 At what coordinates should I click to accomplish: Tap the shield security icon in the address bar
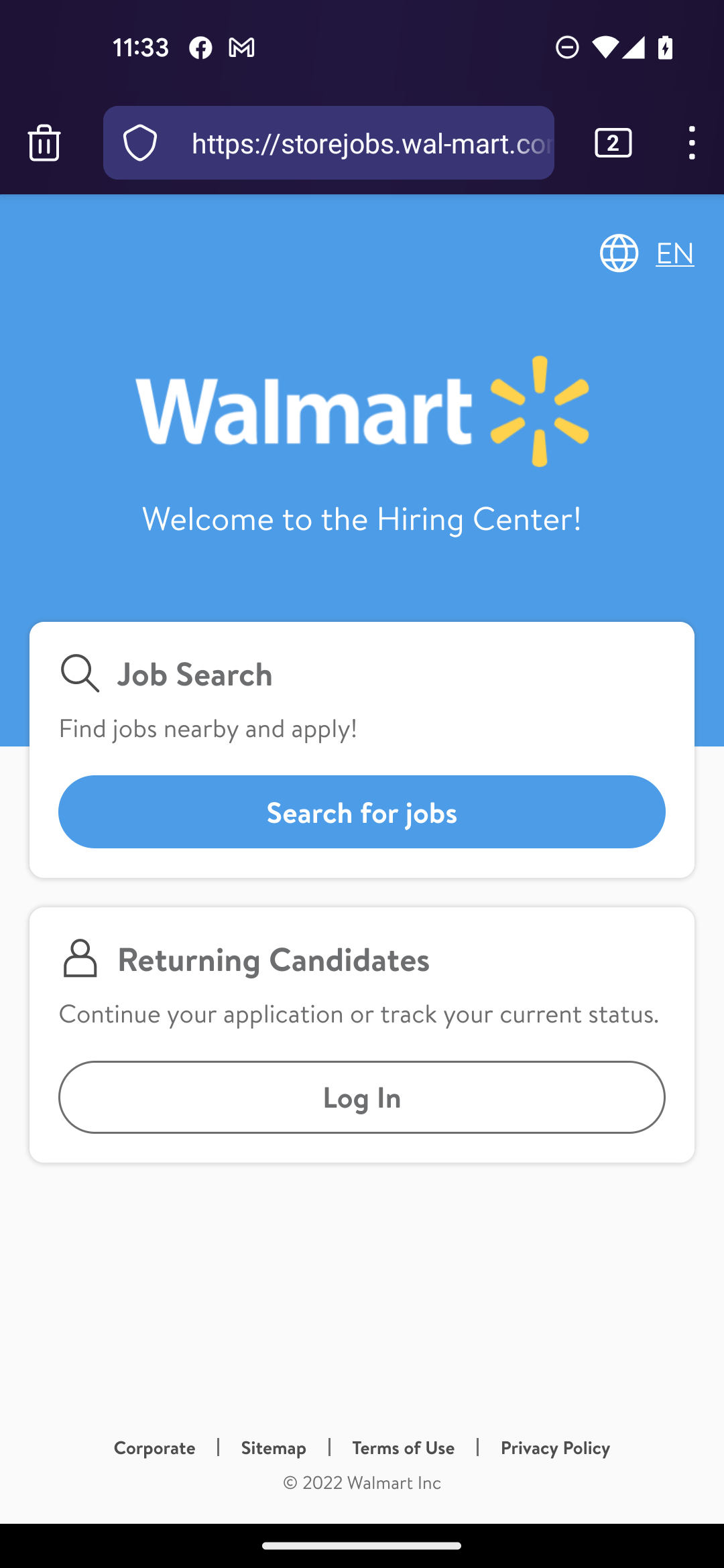[x=139, y=142]
